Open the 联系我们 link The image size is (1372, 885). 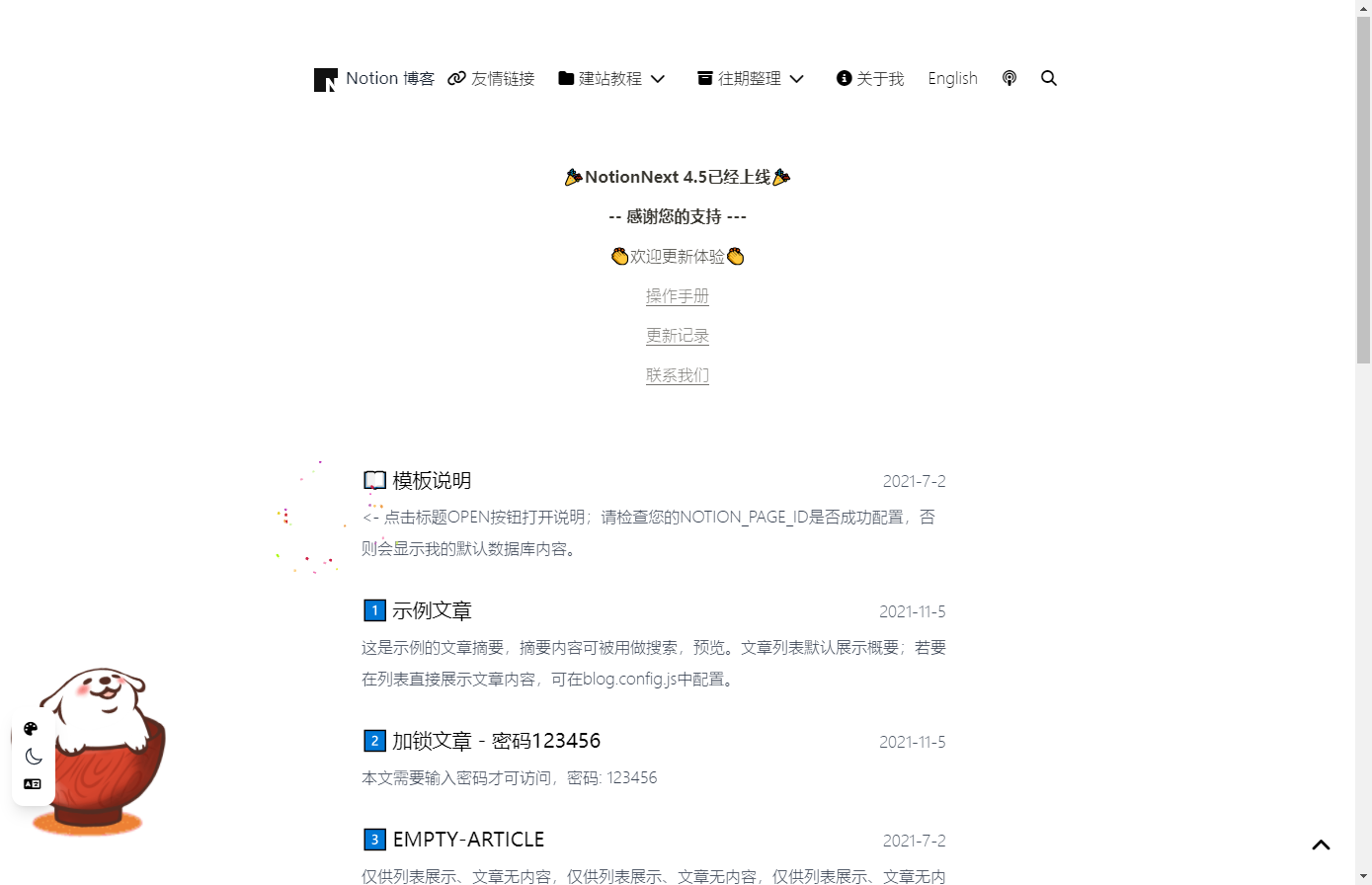(678, 375)
